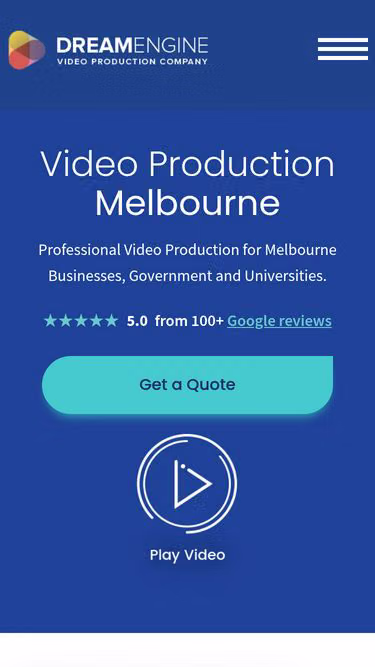Open the Google reviews link

point(279,321)
